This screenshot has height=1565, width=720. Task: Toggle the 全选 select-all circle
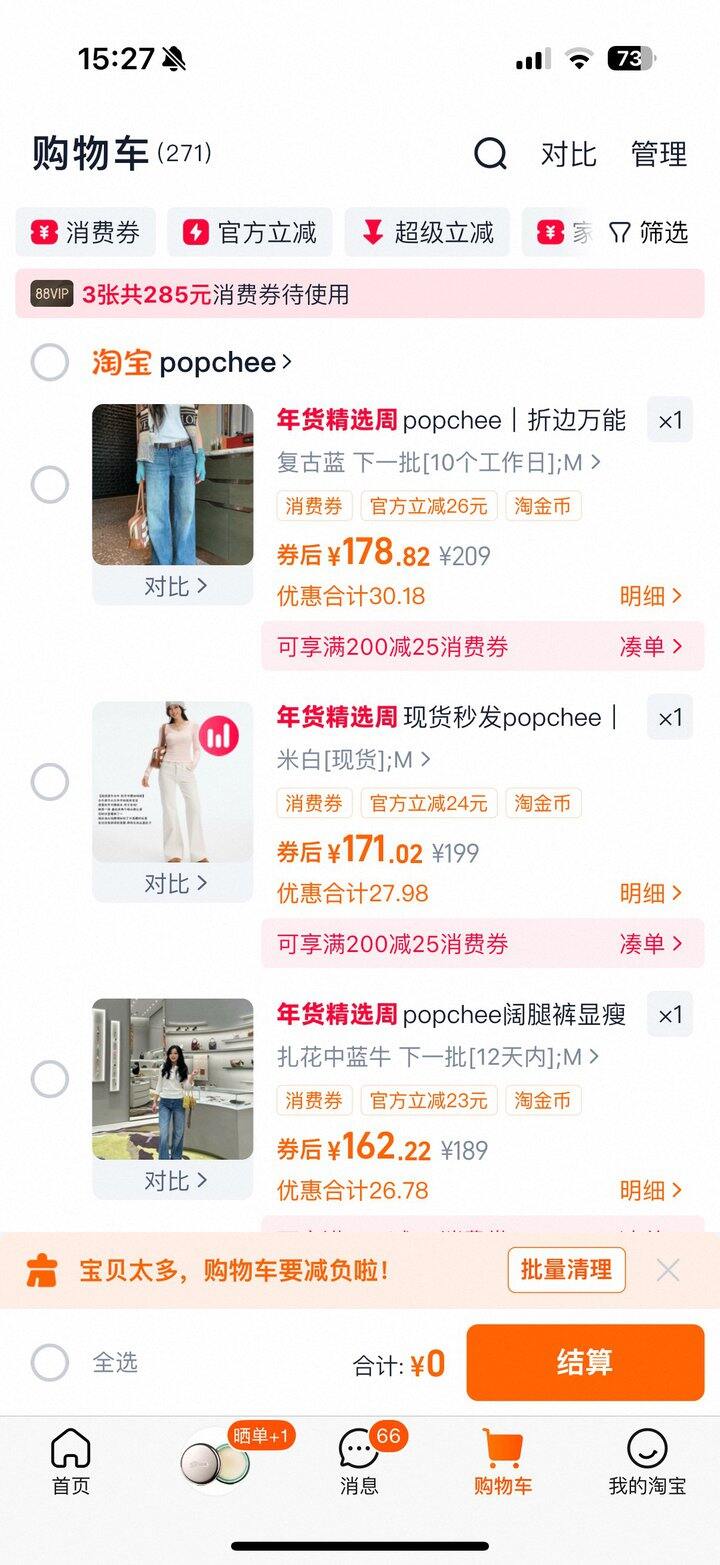50,1363
